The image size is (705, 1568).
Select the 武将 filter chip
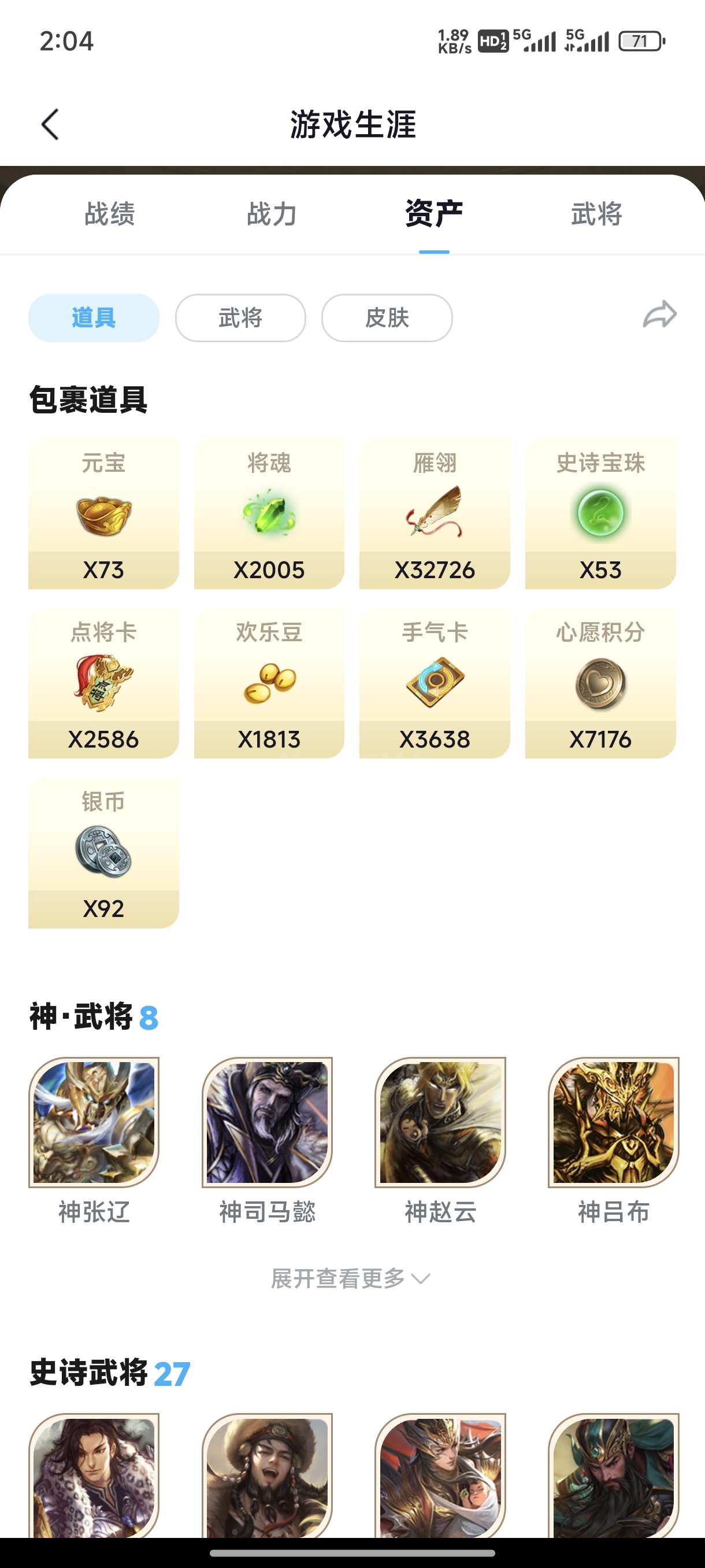click(x=240, y=318)
